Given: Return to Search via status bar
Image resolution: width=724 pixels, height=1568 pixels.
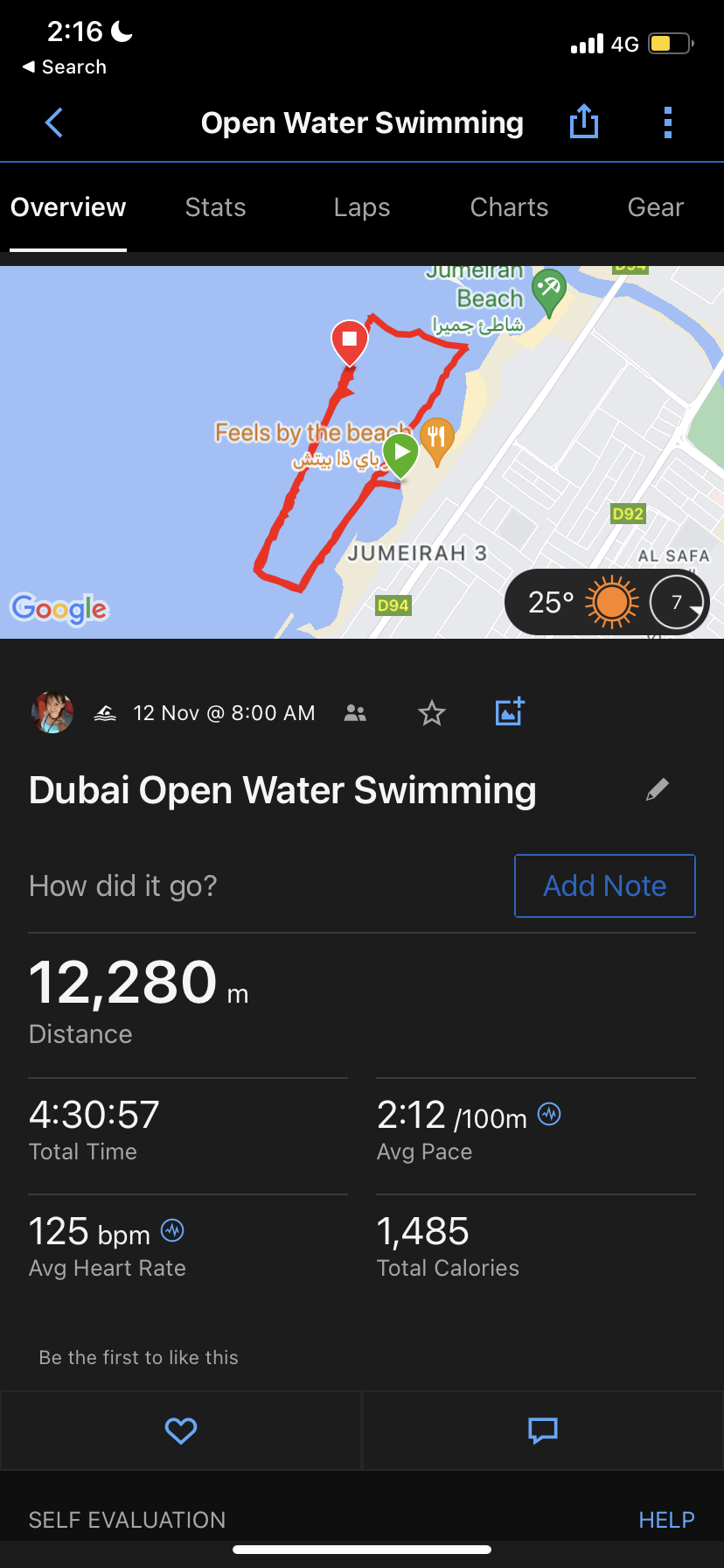Looking at the screenshot, I should coord(65,67).
